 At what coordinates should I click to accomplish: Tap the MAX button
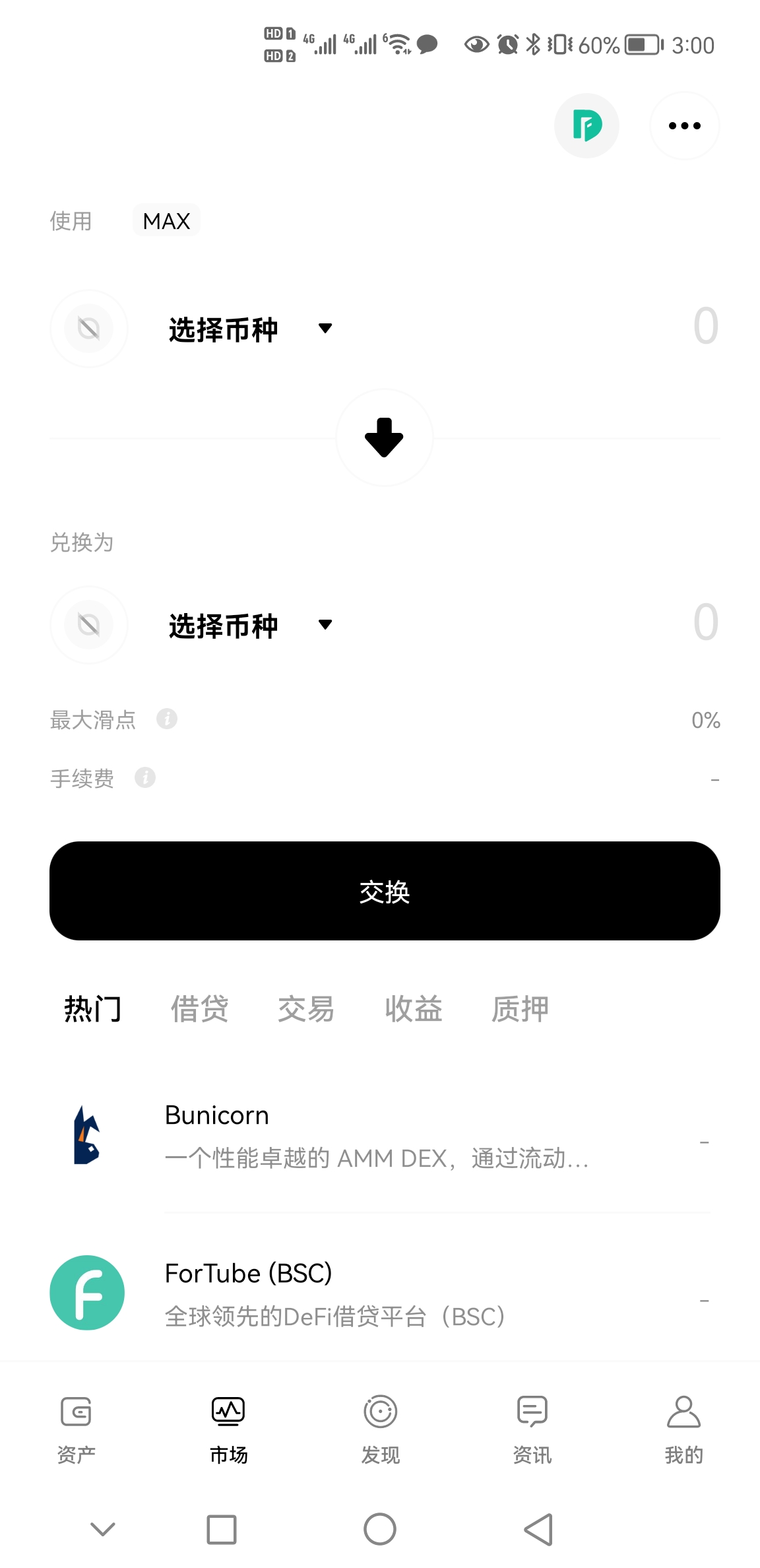coord(166,221)
